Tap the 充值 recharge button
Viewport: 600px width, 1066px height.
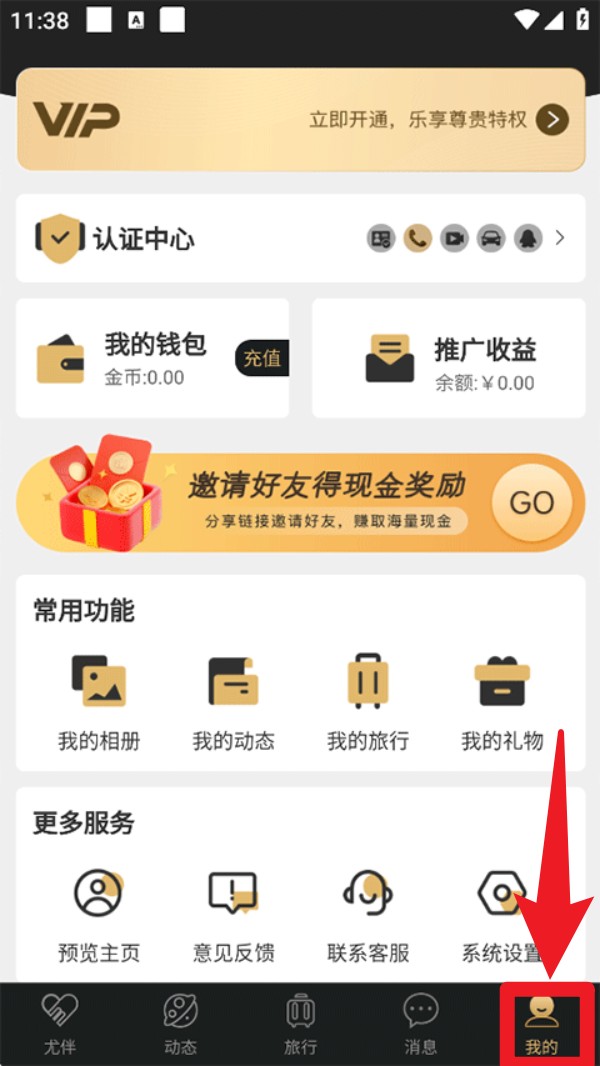tap(262, 358)
